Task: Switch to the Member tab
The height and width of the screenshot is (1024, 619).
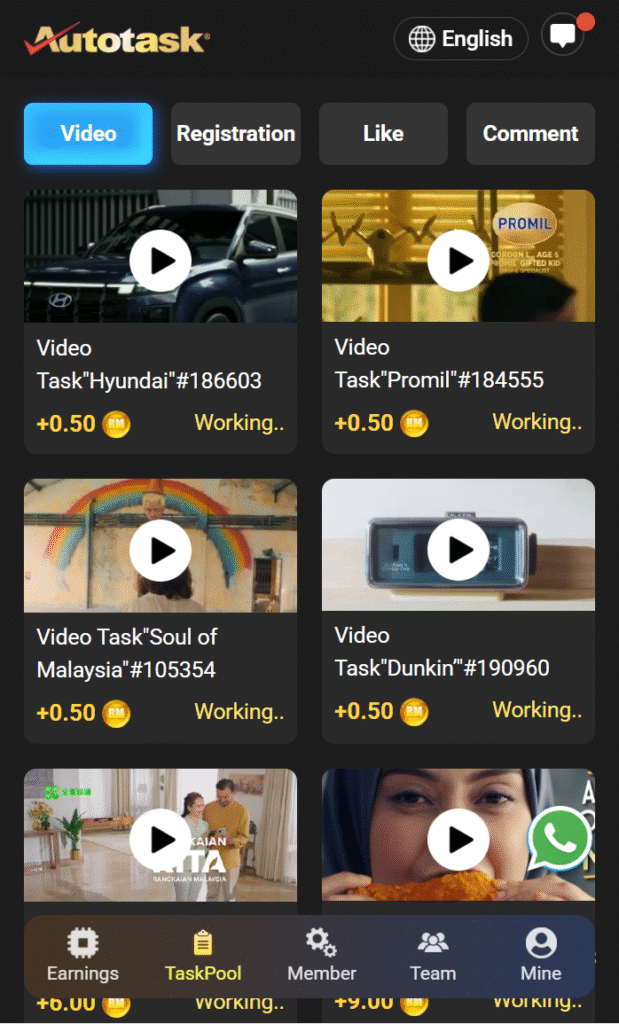Action: click(x=321, y=956)
